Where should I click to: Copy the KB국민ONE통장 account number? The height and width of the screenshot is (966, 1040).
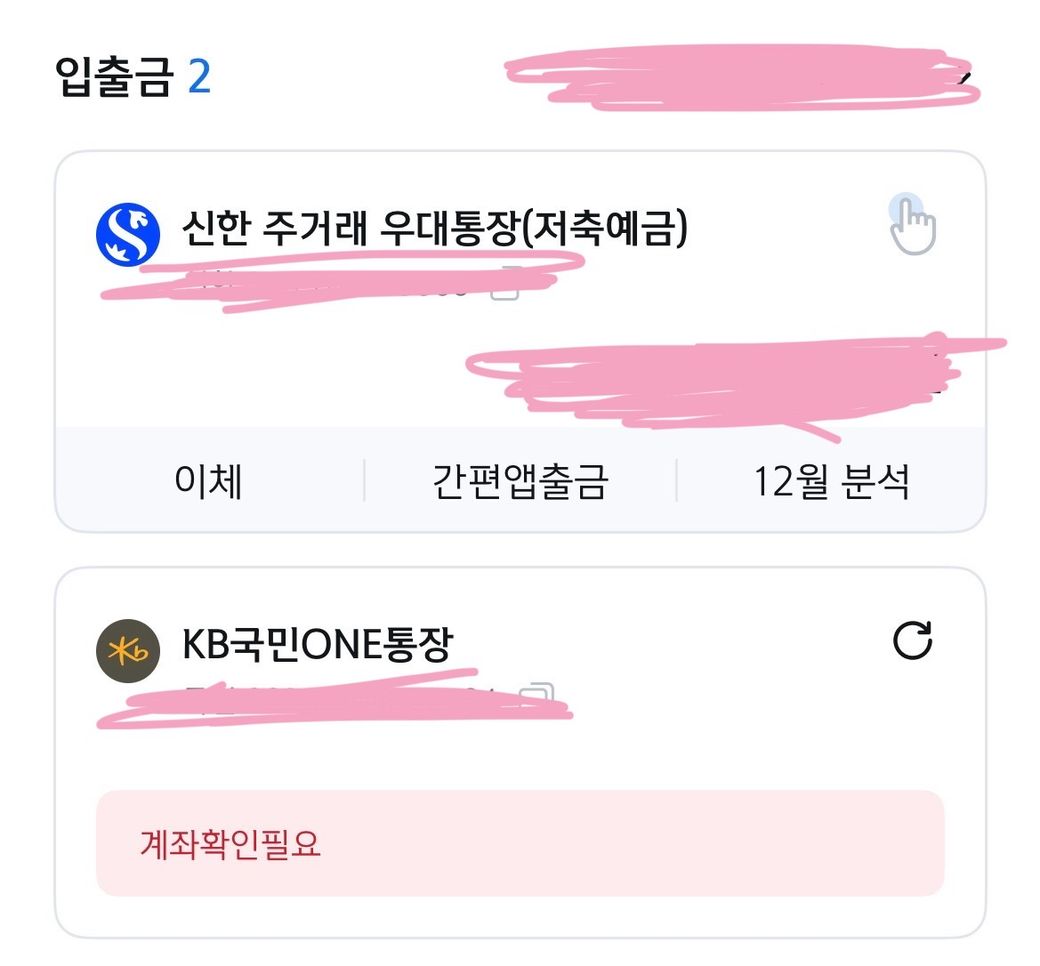pyautogui.click(x=541, y=693)
